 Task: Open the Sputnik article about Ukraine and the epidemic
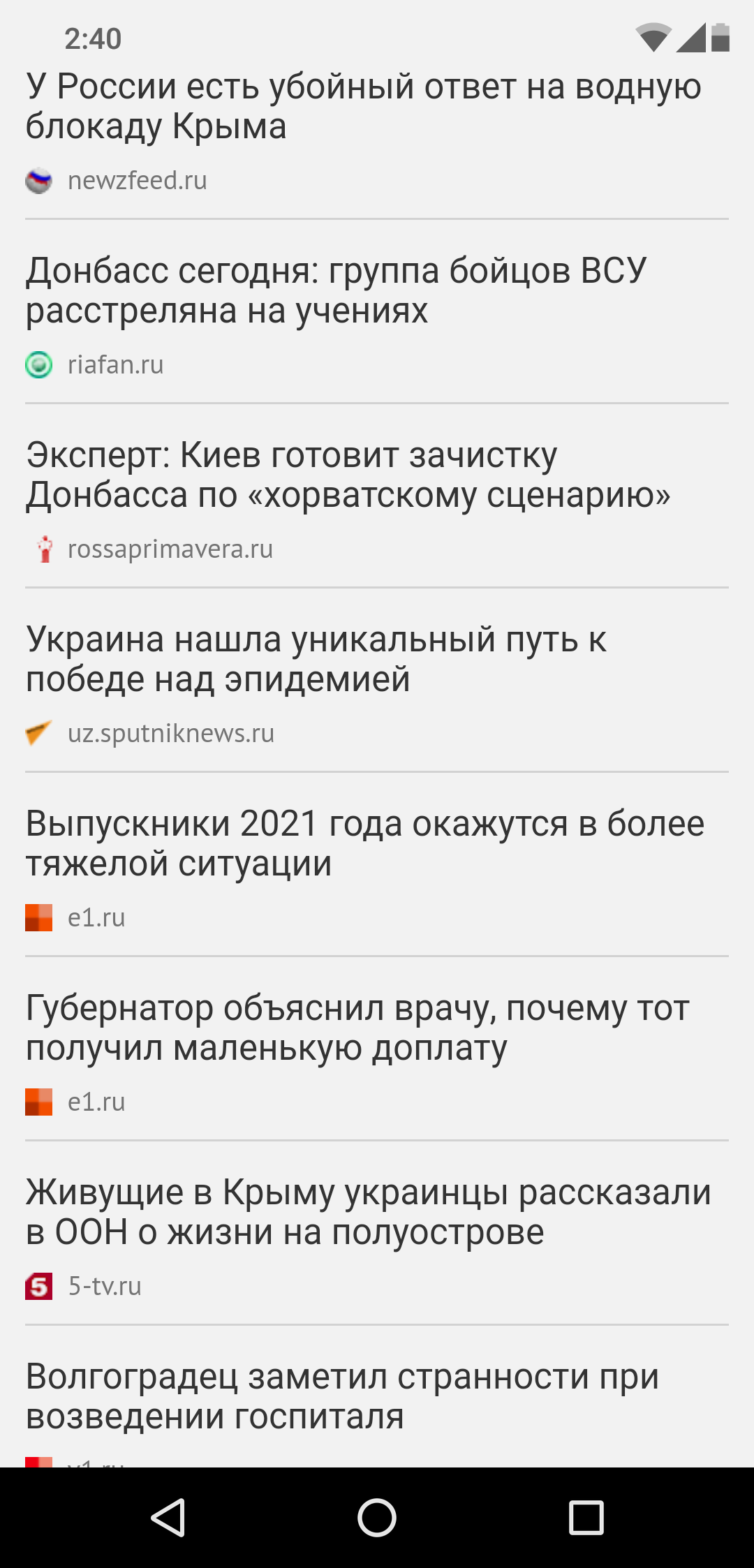click(316, 659)
